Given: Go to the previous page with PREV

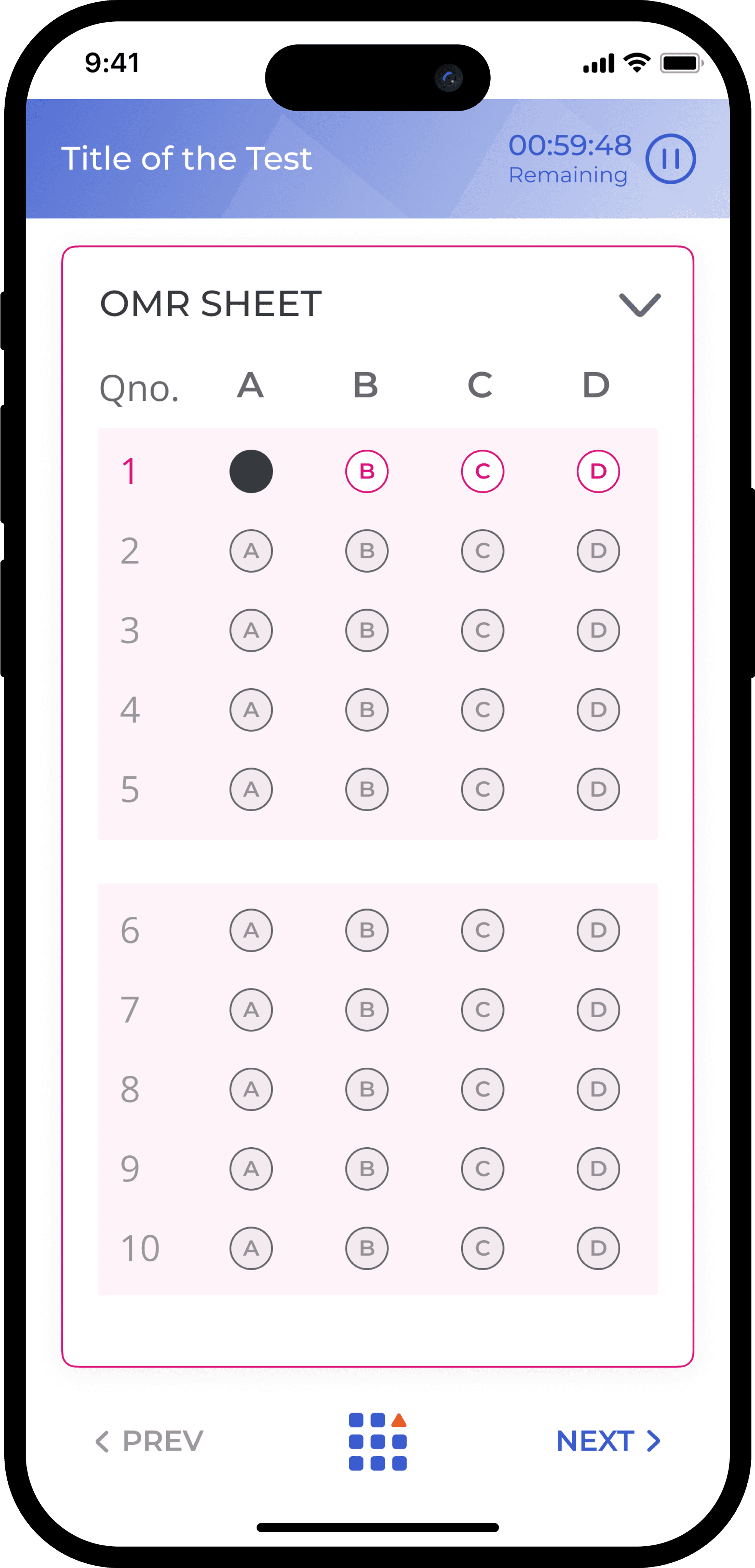Looking at the screenshot, I should [149, 1441].
